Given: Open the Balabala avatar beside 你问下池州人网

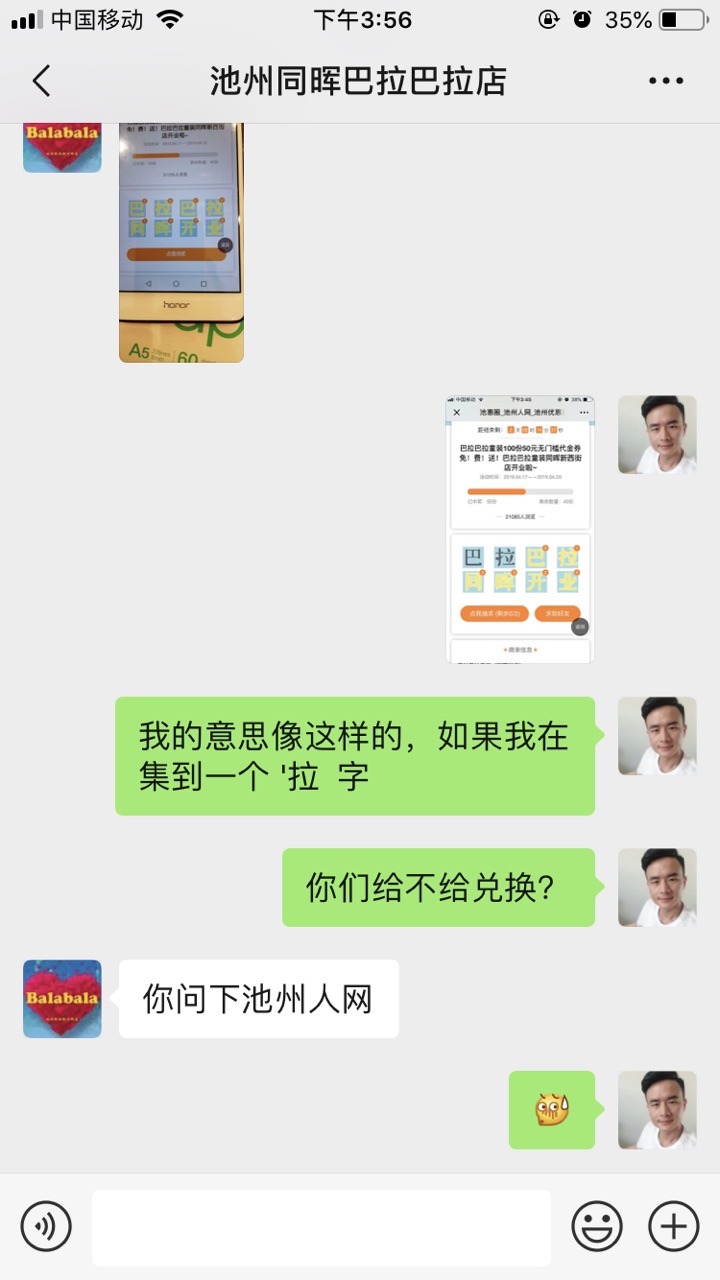Looking at the screenshot, I should 62,998.
